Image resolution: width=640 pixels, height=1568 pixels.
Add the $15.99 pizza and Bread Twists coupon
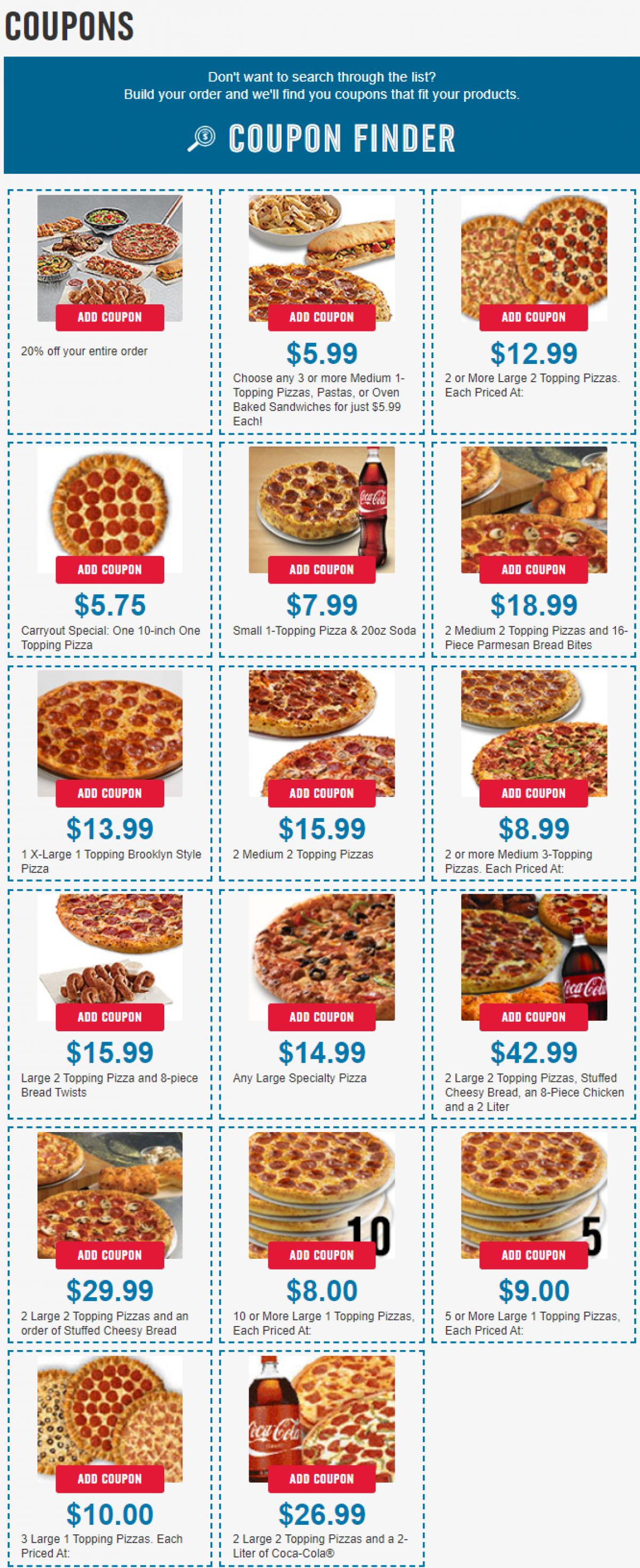[x=110, y=1016]
